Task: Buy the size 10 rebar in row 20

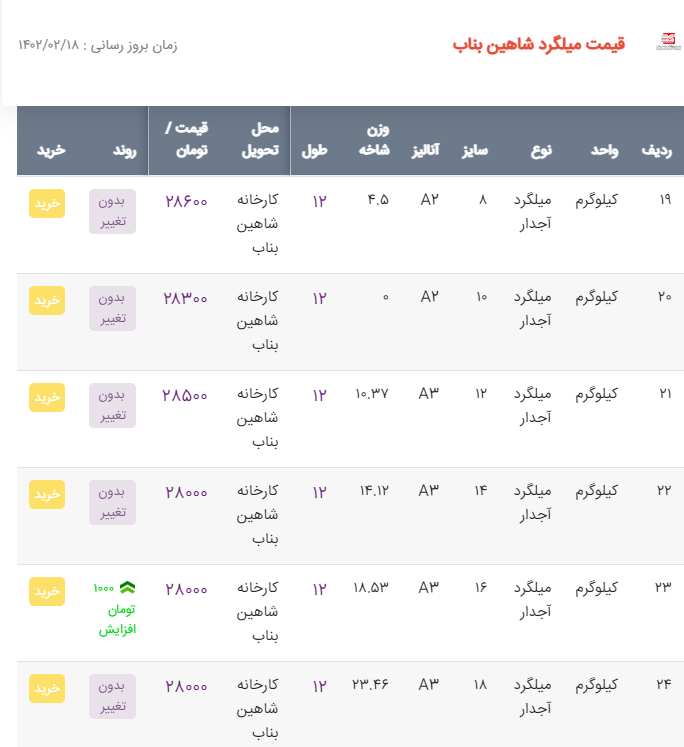Action: coord(47,300)
